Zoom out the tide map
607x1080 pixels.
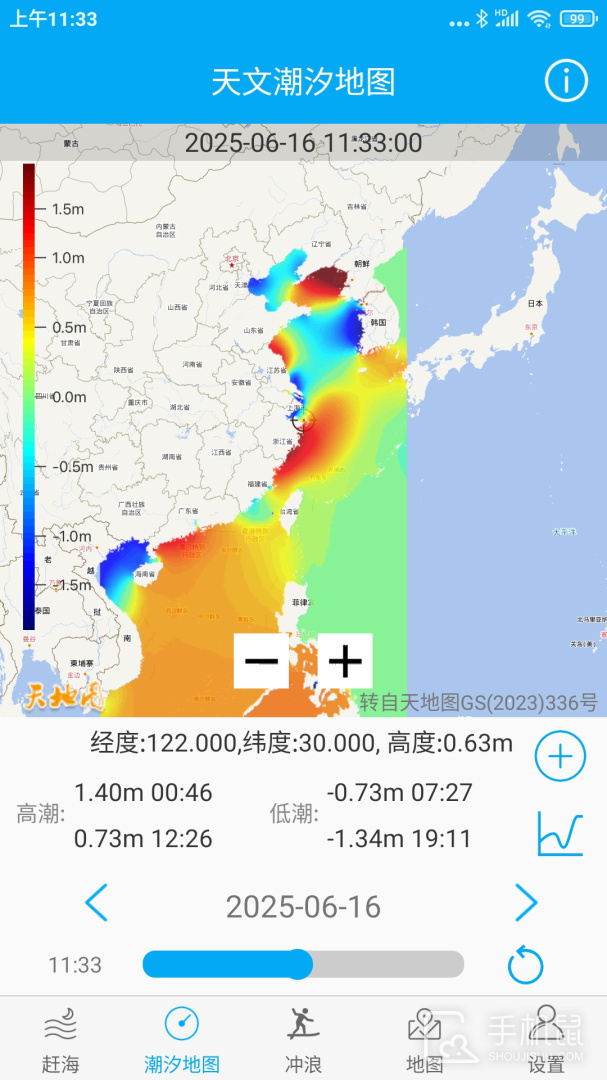pyautogui.click(x=261, y=661)
